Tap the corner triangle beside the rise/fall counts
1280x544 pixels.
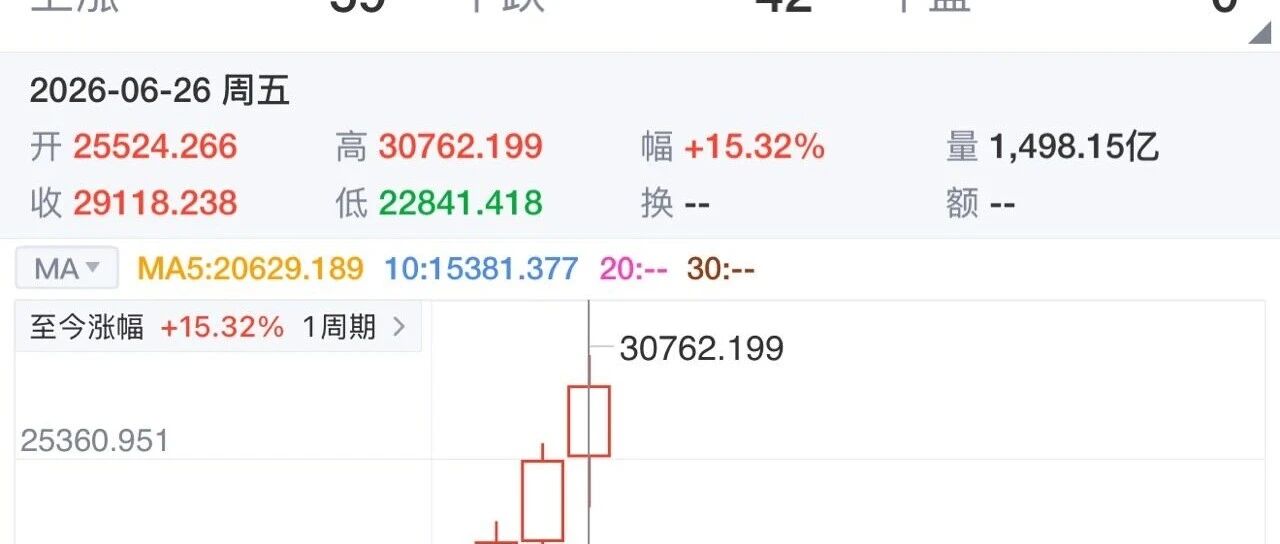coord(1258,32)
